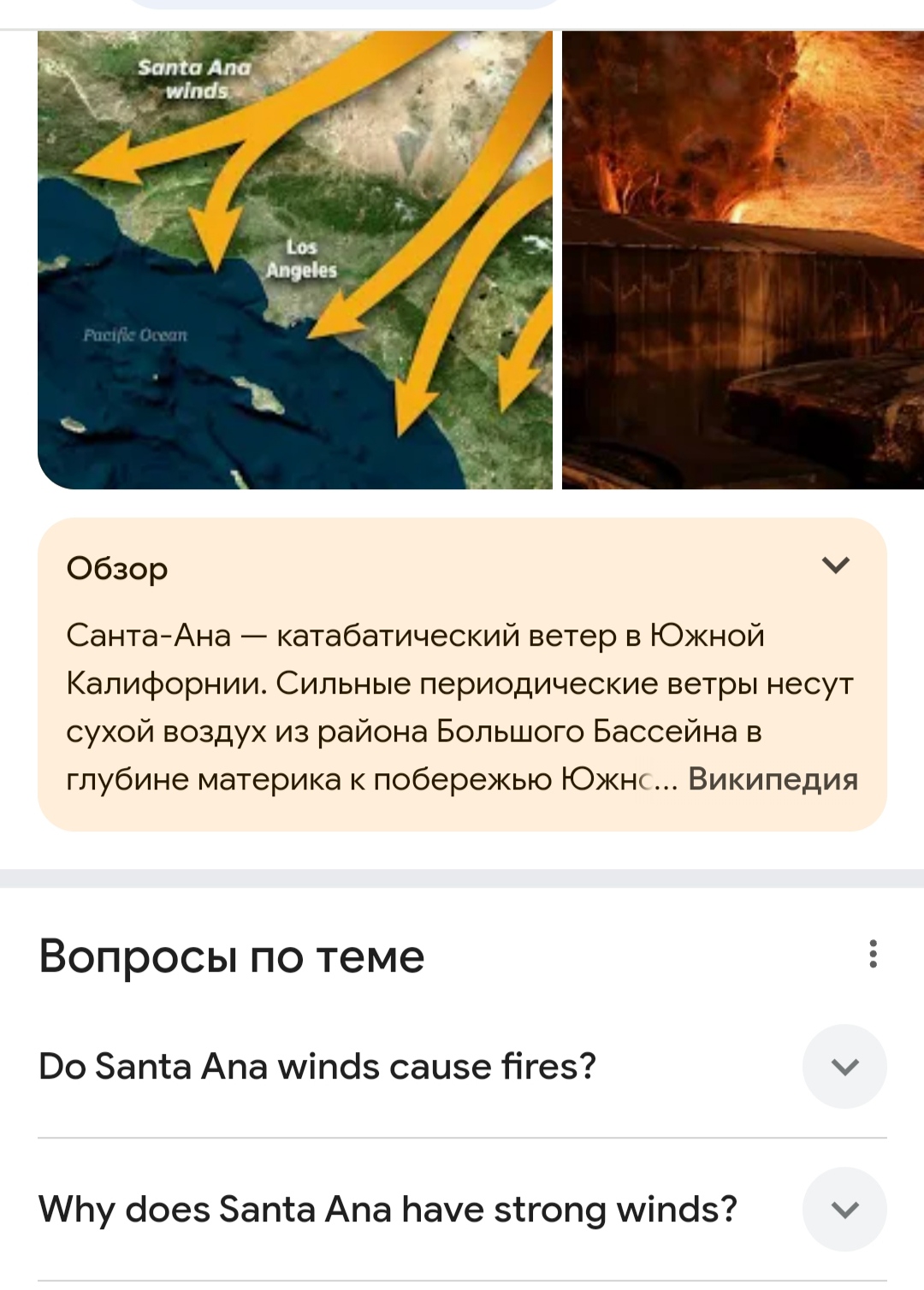Viewport: 924px width, 1290px height.
Task: Expand the Обзор overview card
Action: coord(835,565)
